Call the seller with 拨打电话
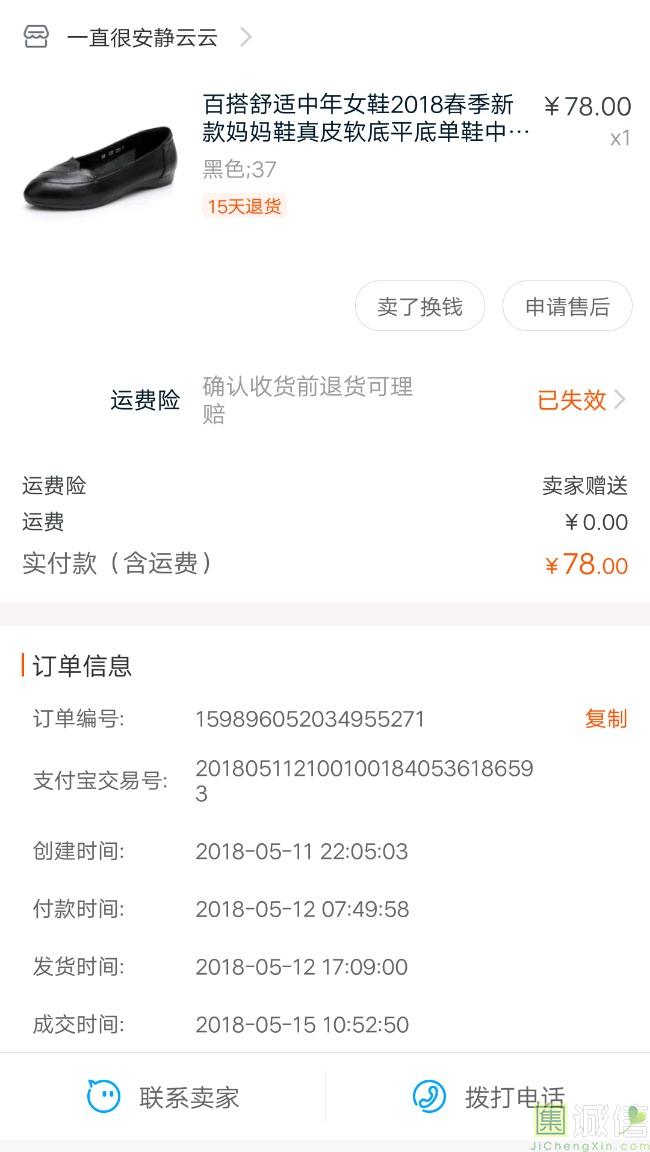The height and width of the screenshot is (1152, 650). [x=488, y=1098]
